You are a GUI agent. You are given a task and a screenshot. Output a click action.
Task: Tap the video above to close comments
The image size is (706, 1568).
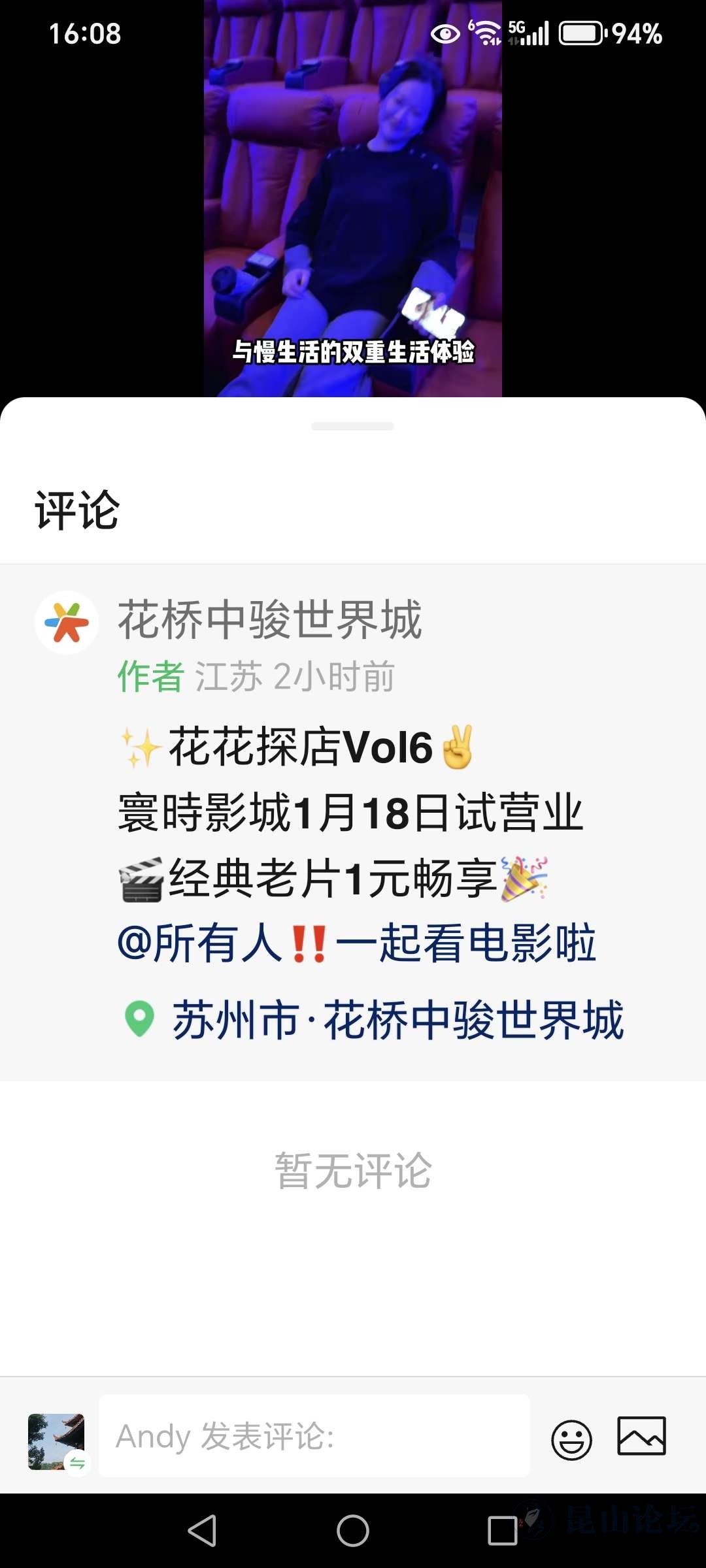click(353, 196)
